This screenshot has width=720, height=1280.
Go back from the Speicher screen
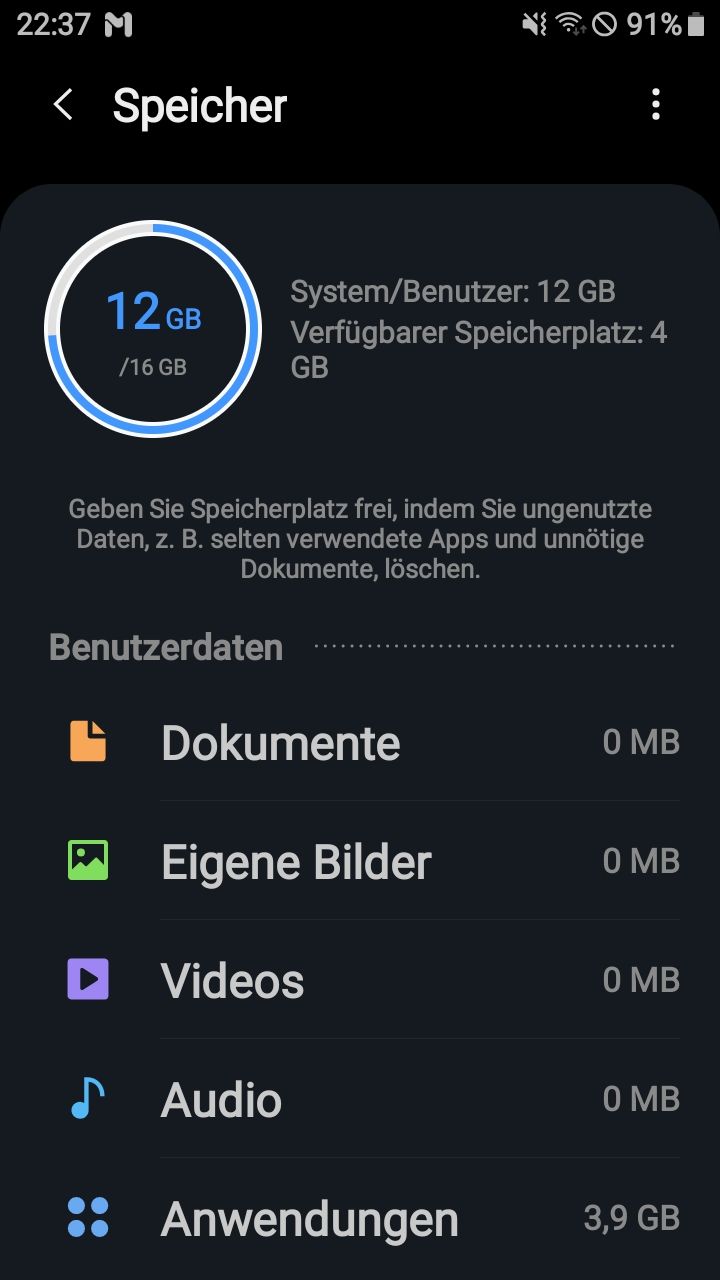tap(63, 105)
